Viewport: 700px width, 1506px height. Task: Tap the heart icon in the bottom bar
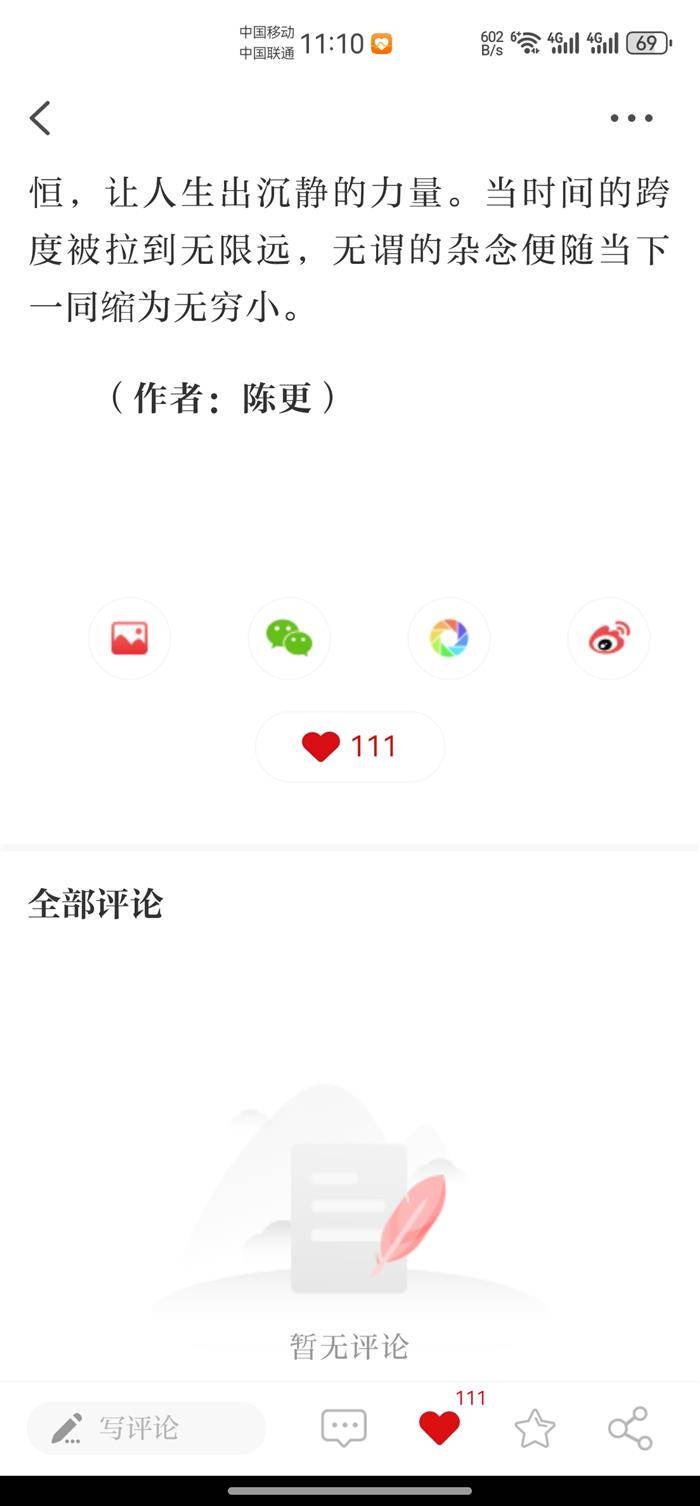(439, 1428)
